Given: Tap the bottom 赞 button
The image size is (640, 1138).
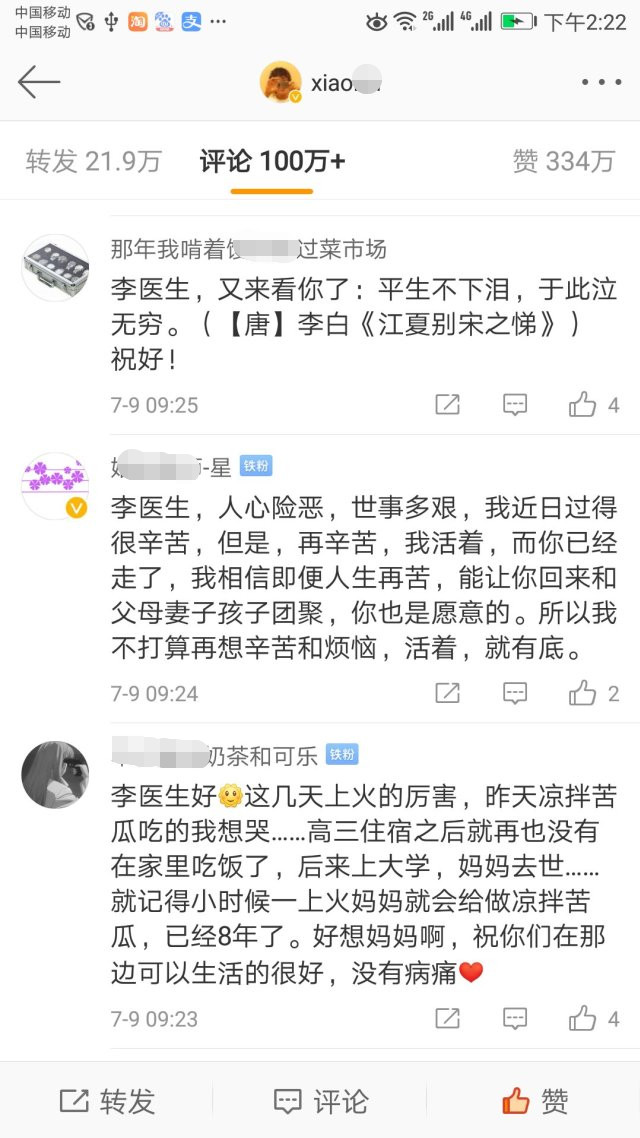Looking at the screenshot, I should pyautogui.click(x=534, y=1101).
